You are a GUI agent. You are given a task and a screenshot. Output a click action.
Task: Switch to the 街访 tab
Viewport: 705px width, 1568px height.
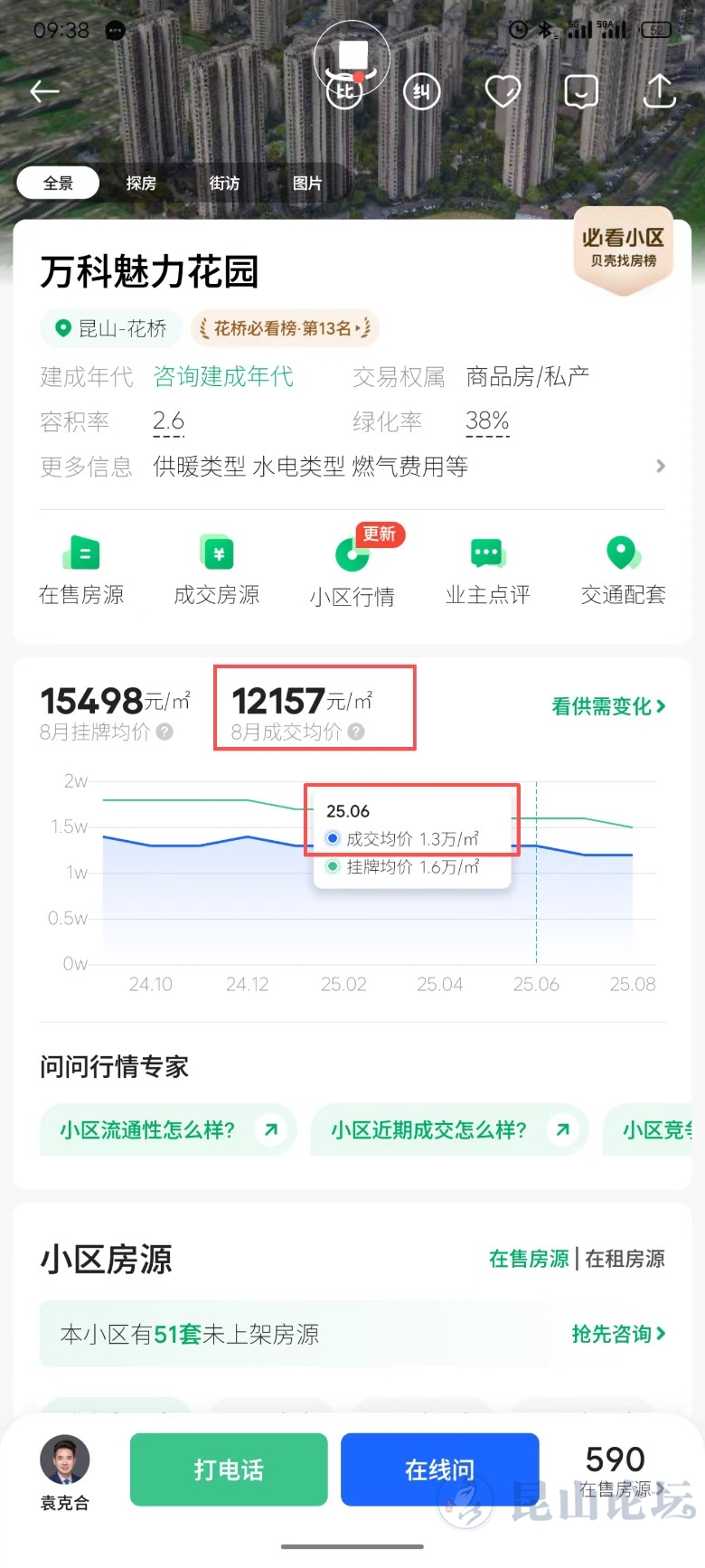pos(224,184)
